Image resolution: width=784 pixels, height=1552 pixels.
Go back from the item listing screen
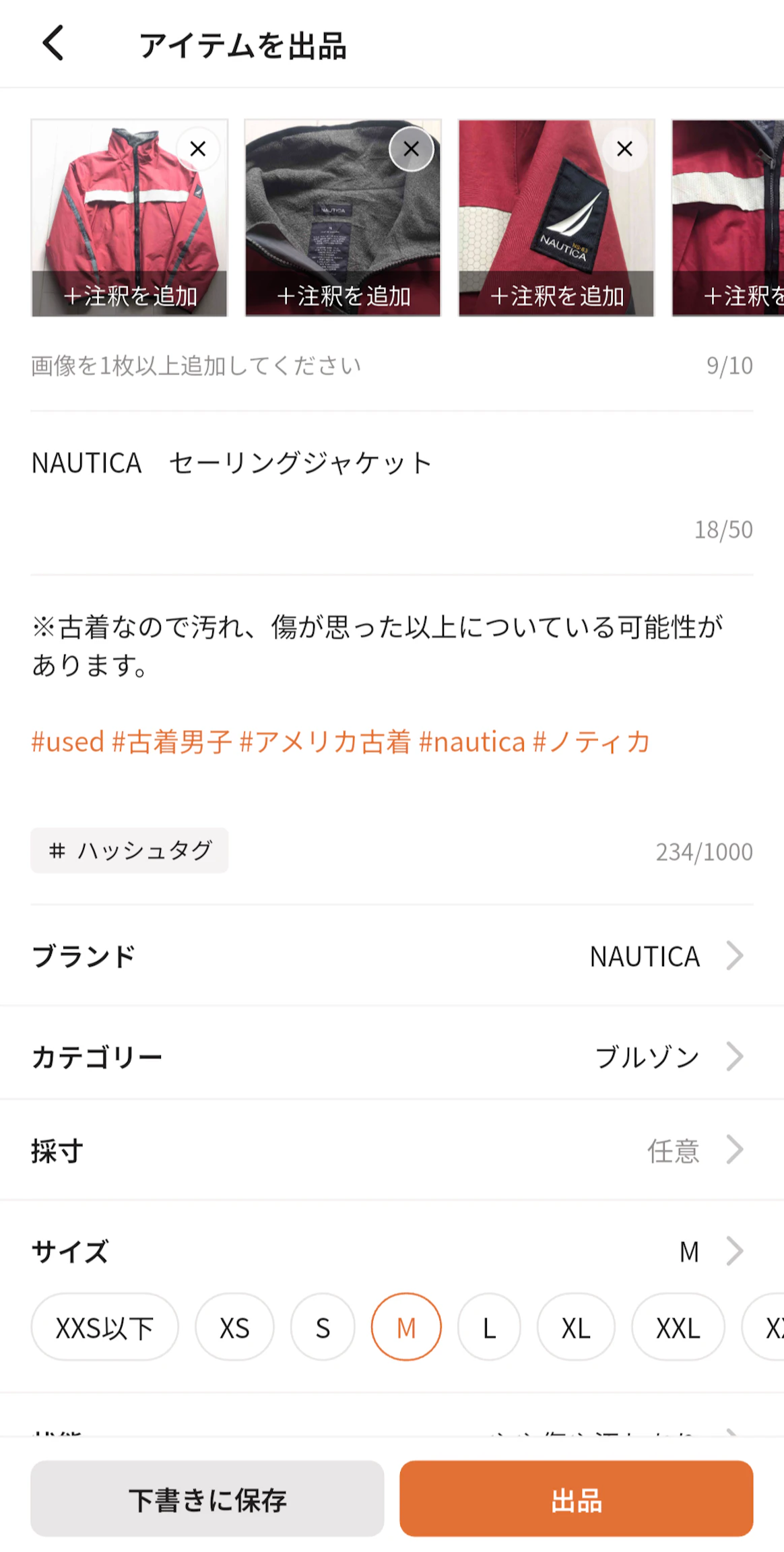pyautogui.click(x=53, y=44)
